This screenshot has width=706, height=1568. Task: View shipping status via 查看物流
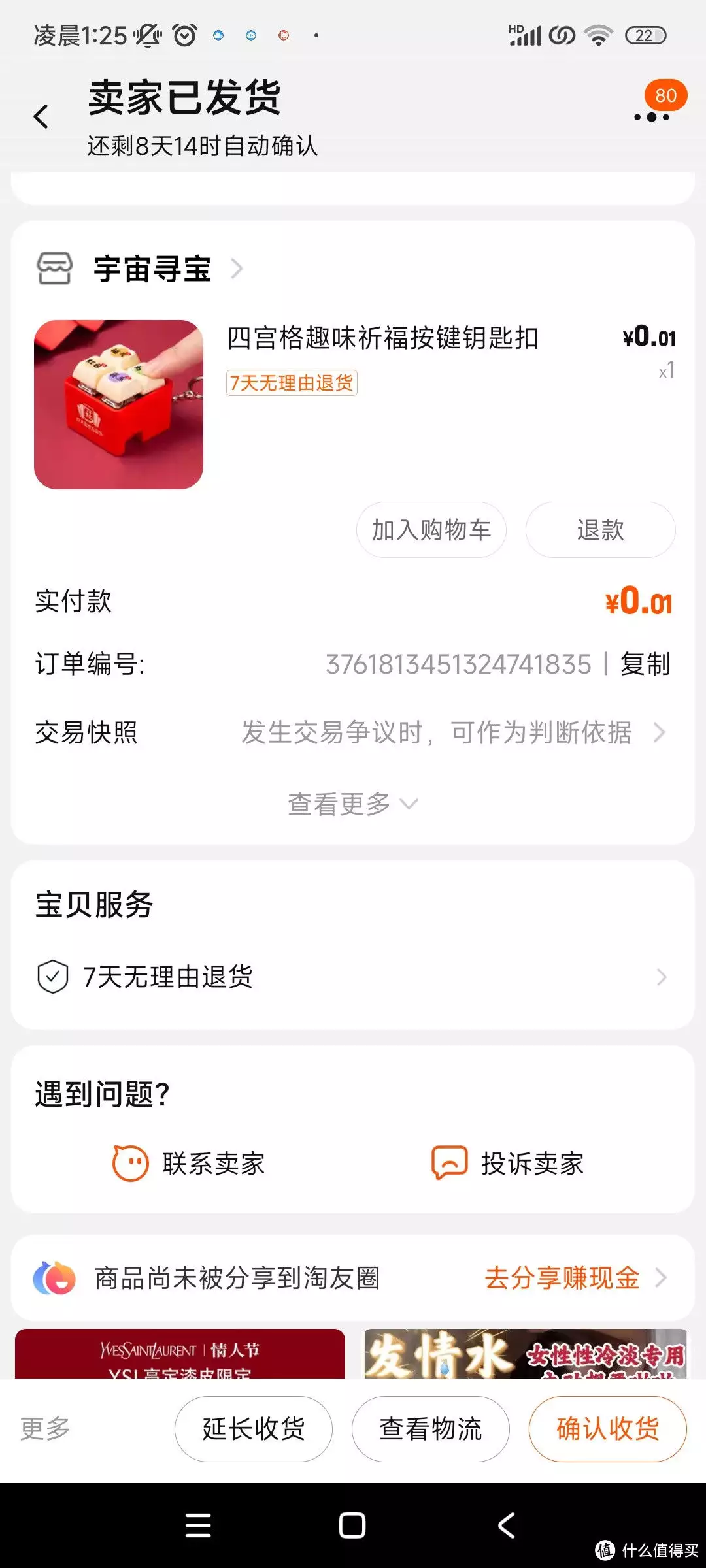[x=431, y=1429]
